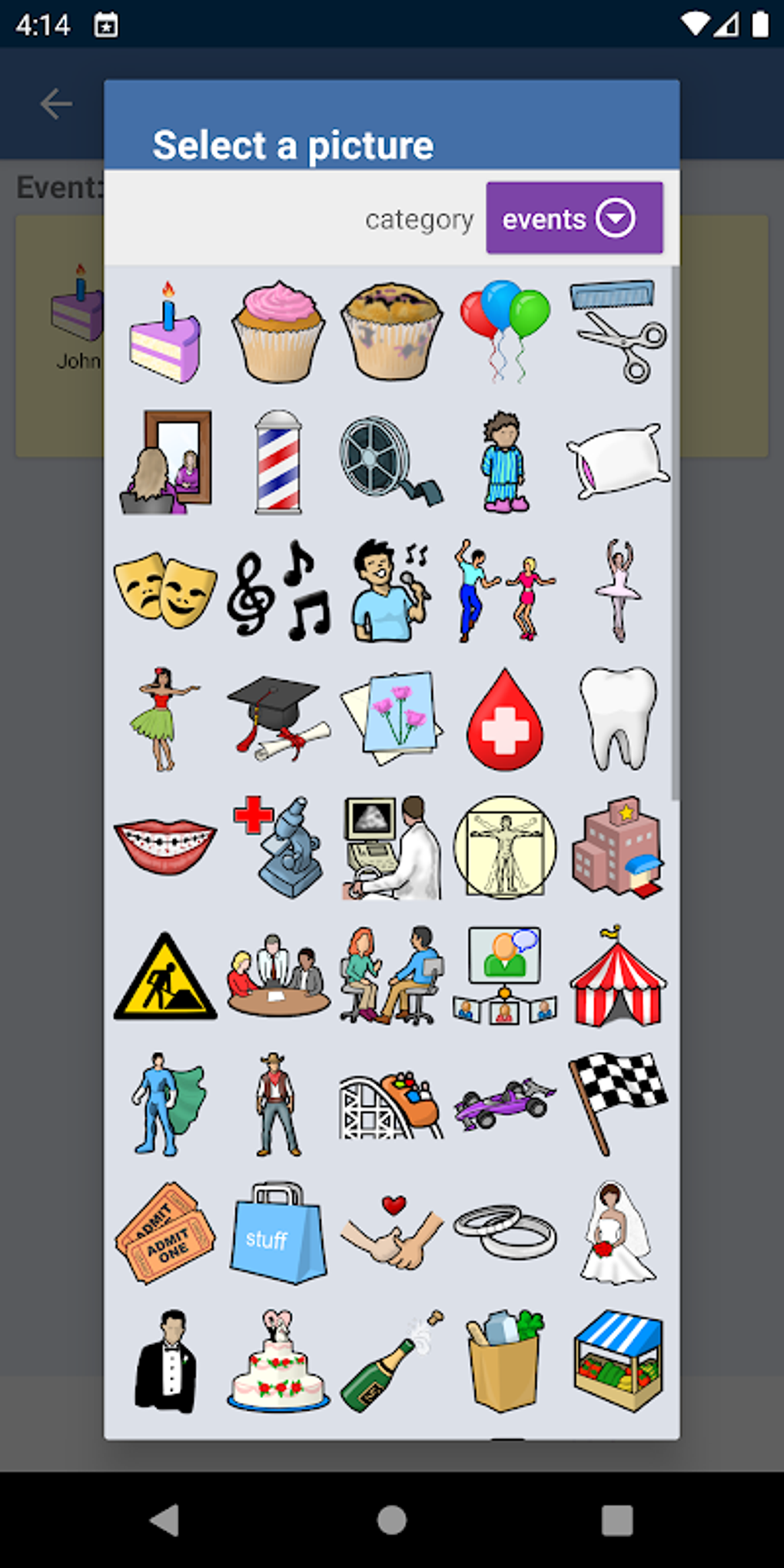Screen dimensions: 784x1568
Task: Go back with the system back button
Action: pyautogui.click(x=164, y=1520)
